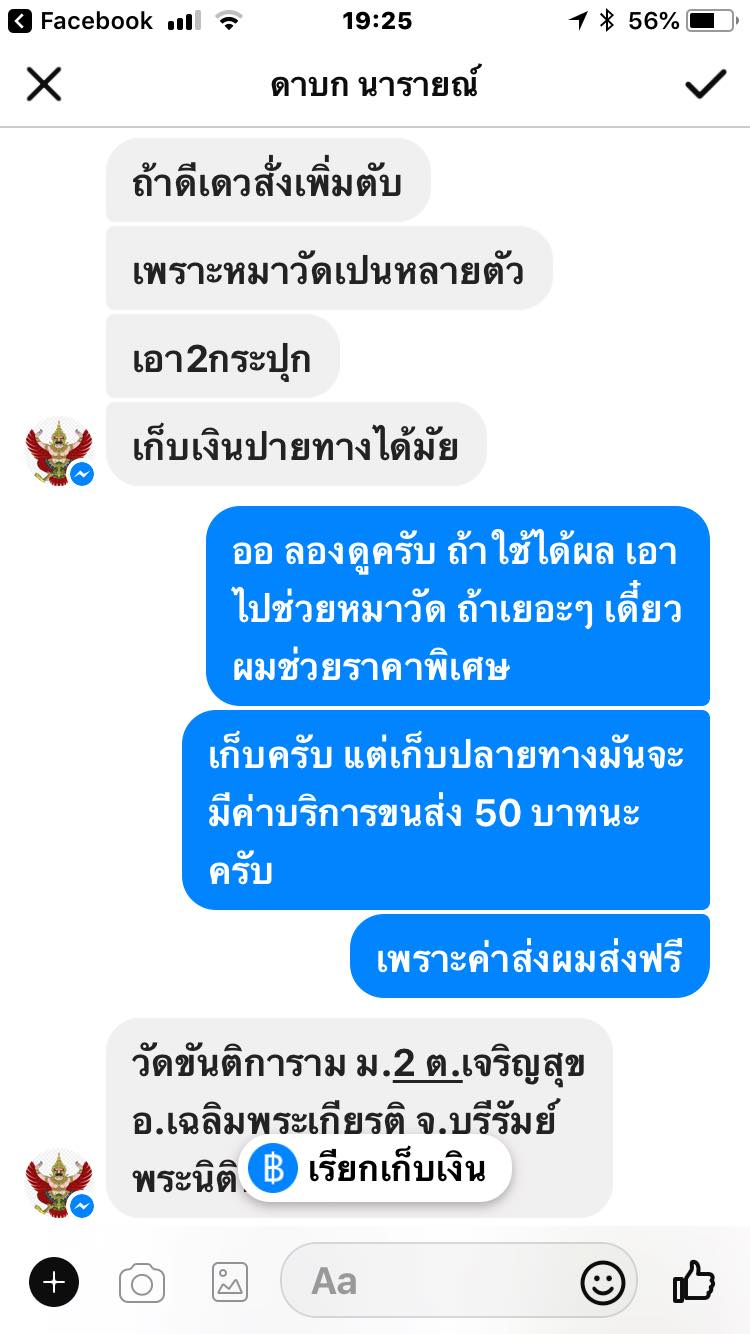Tap the เรียกเก็บเงิน payment request chip
750x1334 pixels.
pos(375,1168)
